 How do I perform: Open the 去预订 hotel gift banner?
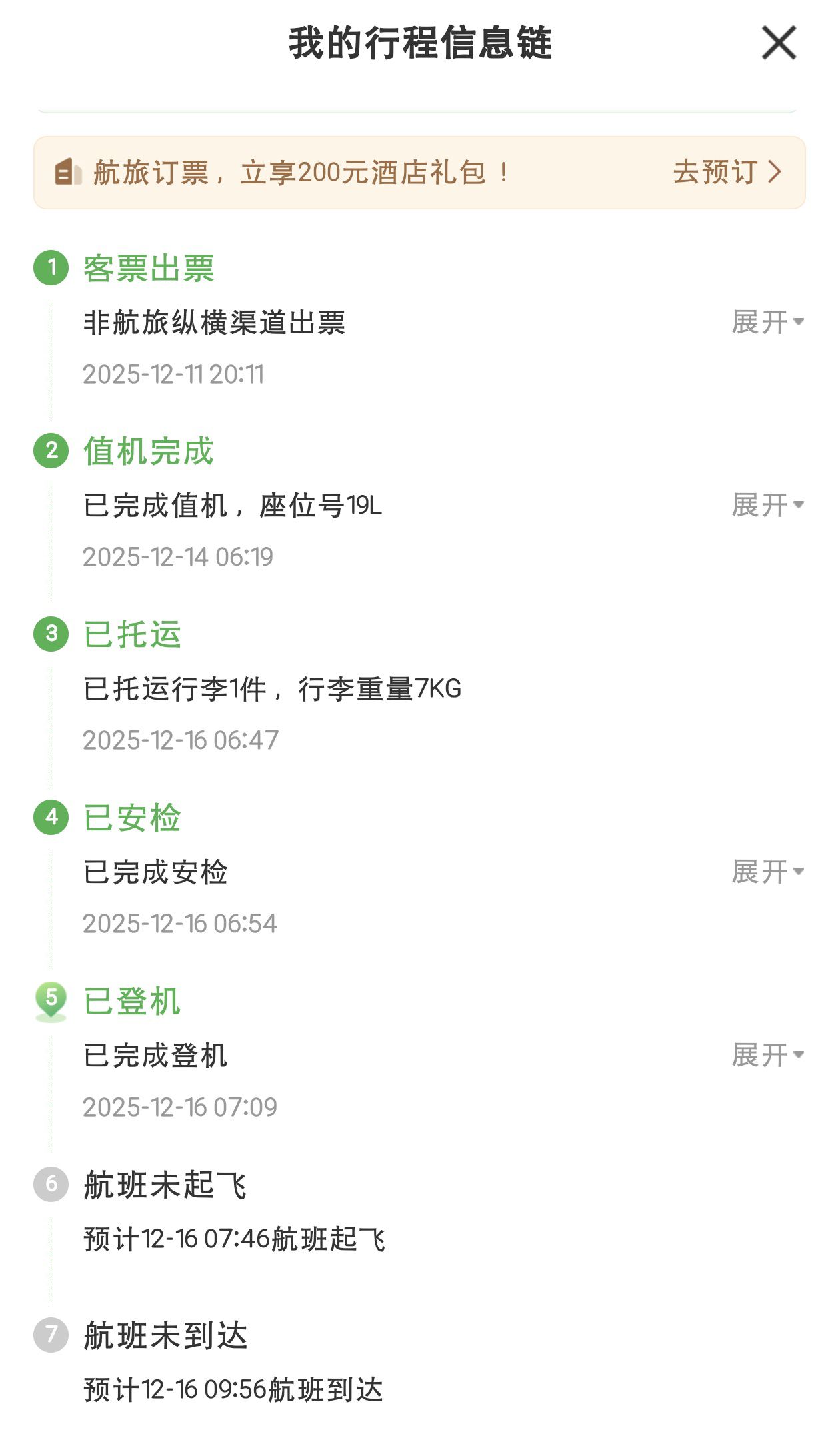coord(727,173)
